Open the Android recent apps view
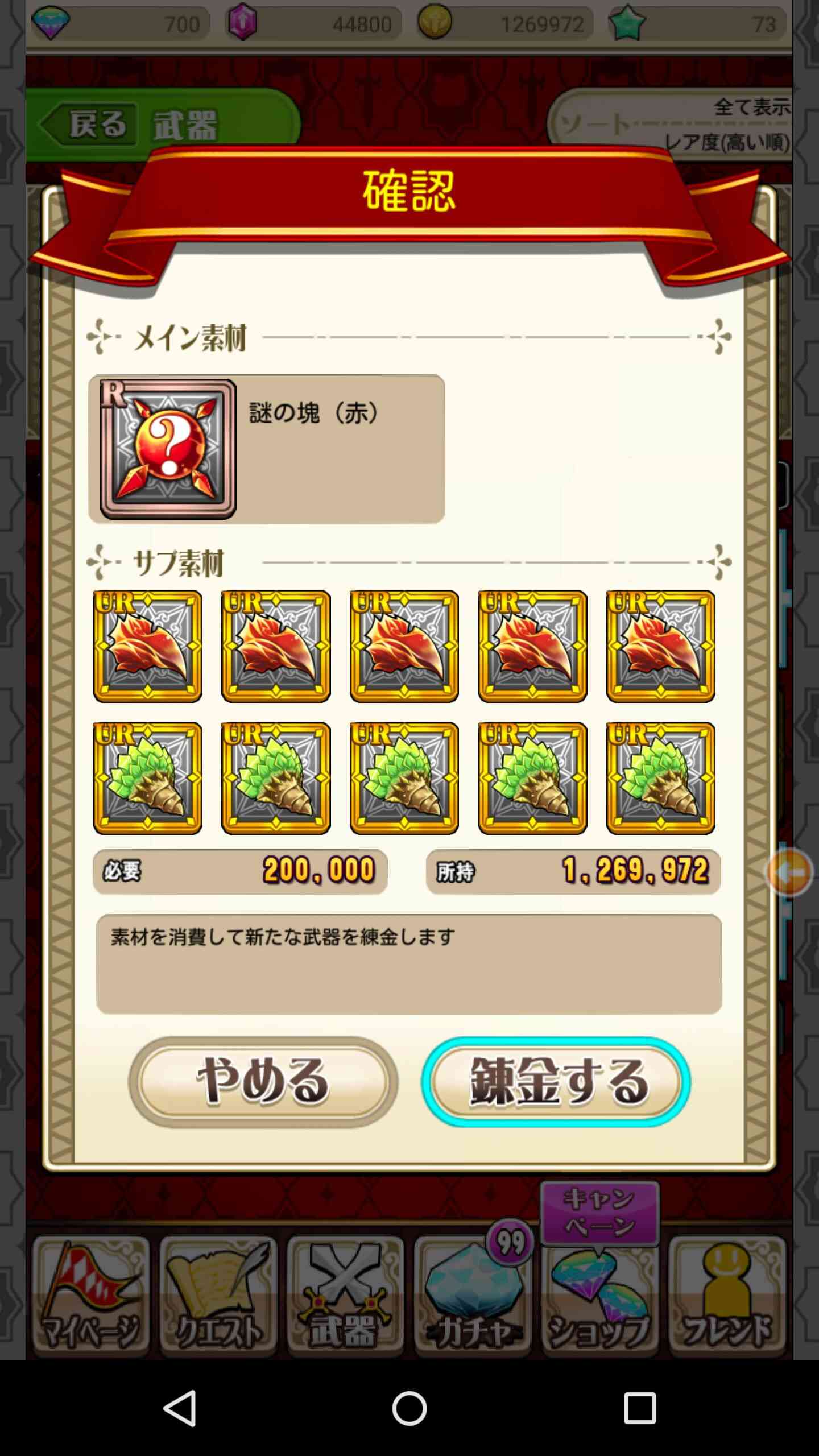 click(640, 1408)
